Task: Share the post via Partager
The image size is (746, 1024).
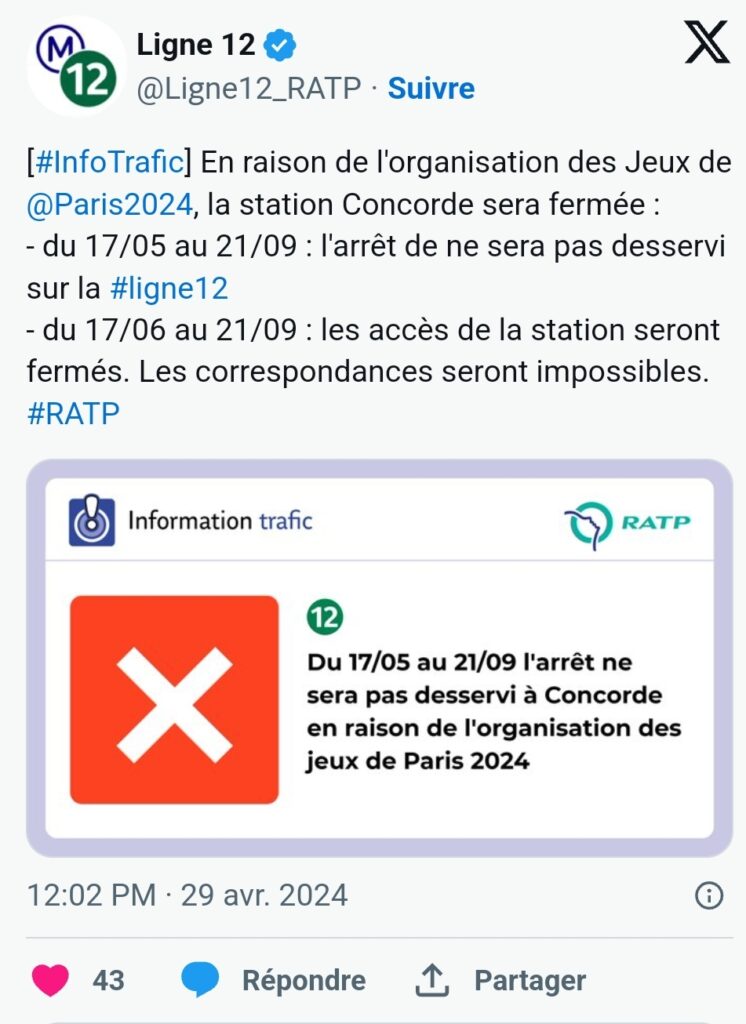Action: pos(500,980)
